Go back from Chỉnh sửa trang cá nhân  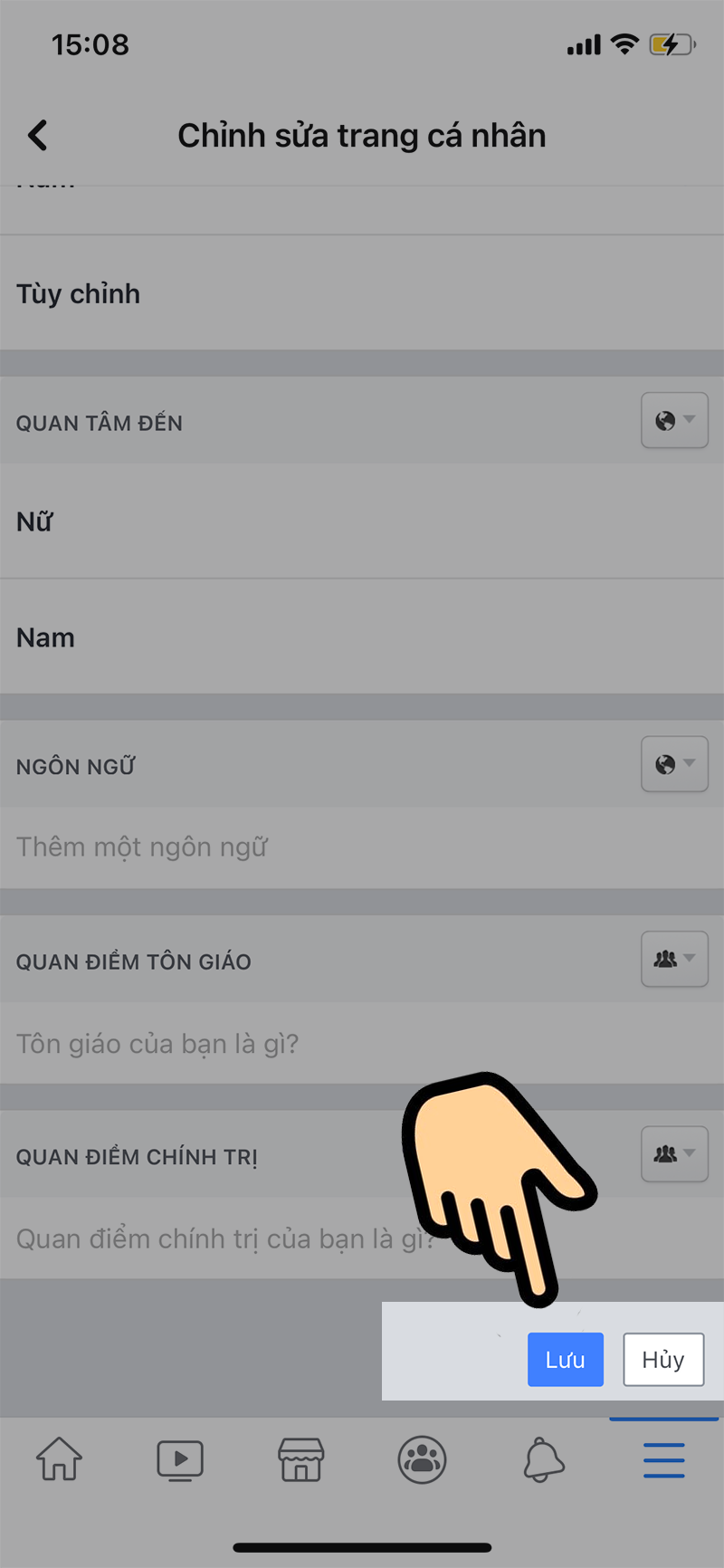click(38, 136)
